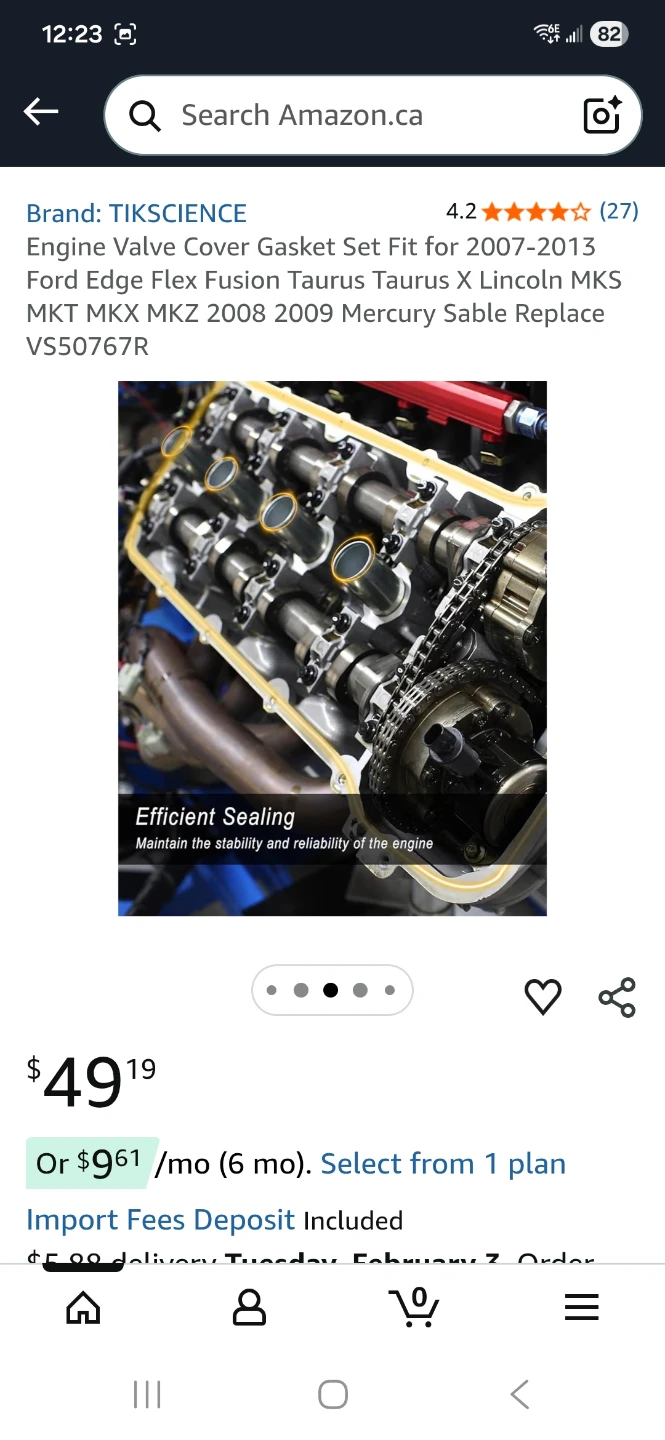
Task: Open the hamburger menu tab
Action: point(581,1307)
